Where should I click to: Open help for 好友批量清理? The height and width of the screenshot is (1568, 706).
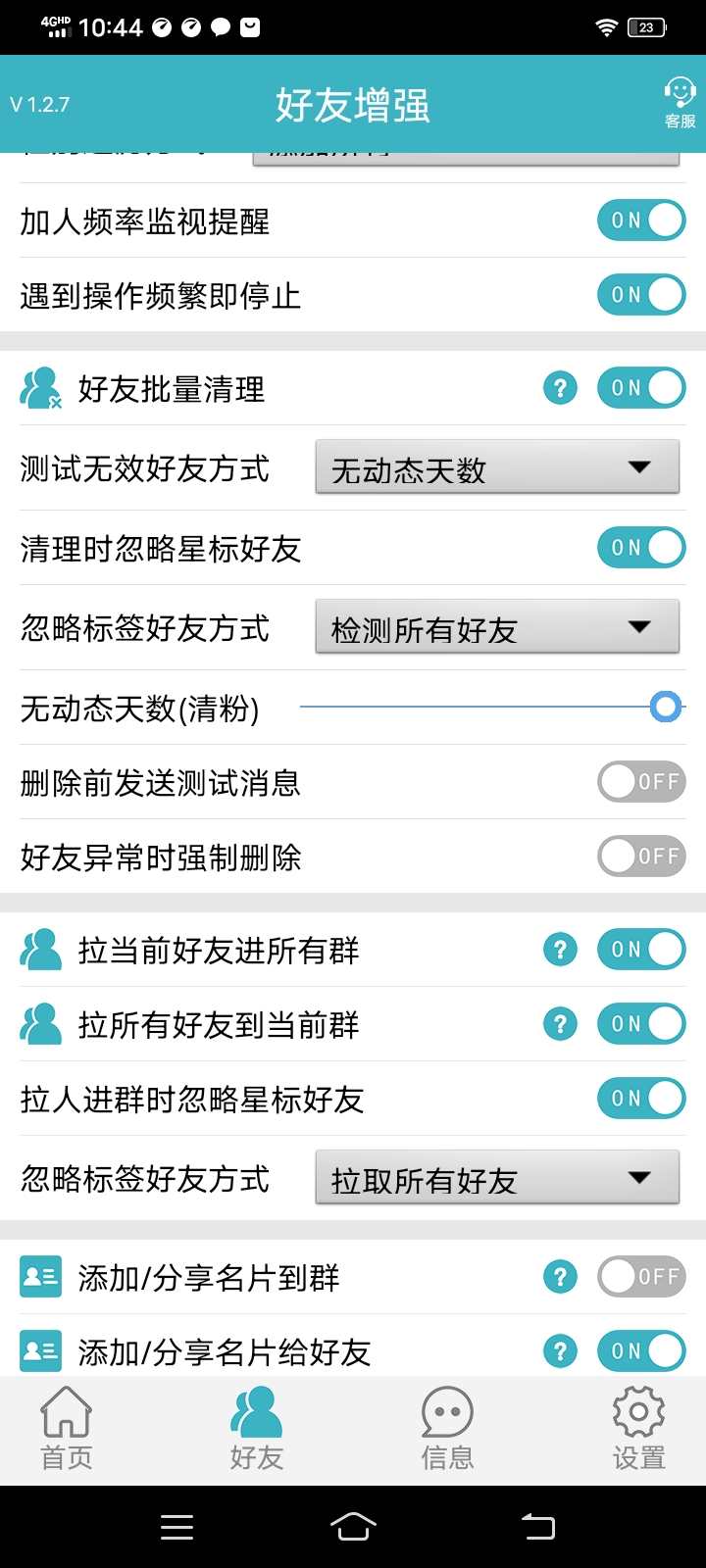pyautogui.click(x=560, y=388)
